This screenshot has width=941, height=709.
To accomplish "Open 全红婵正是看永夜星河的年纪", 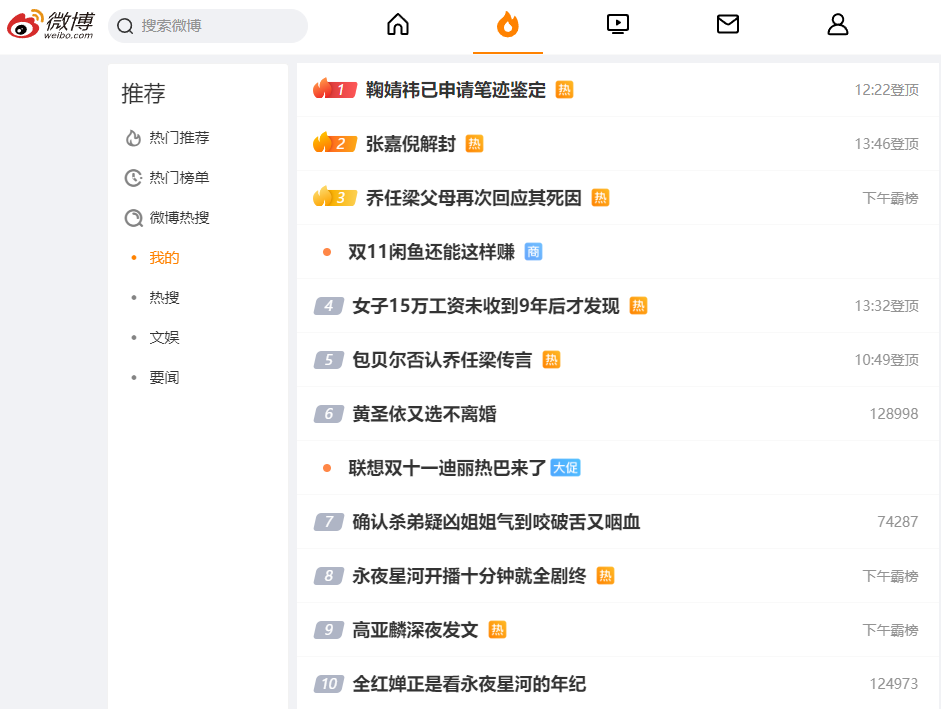I will pos(469,684).
